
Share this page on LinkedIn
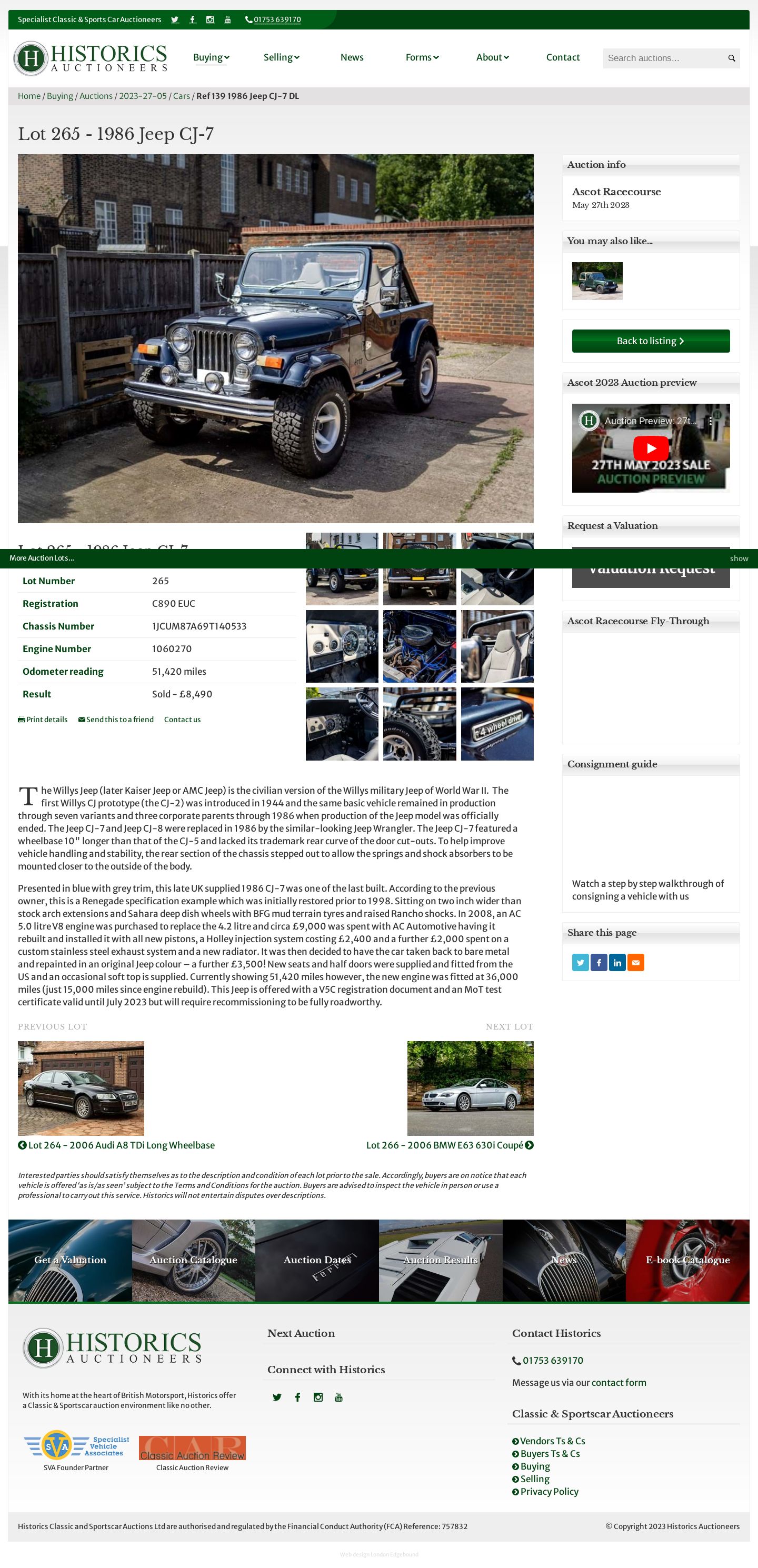(x=617, y=962)
